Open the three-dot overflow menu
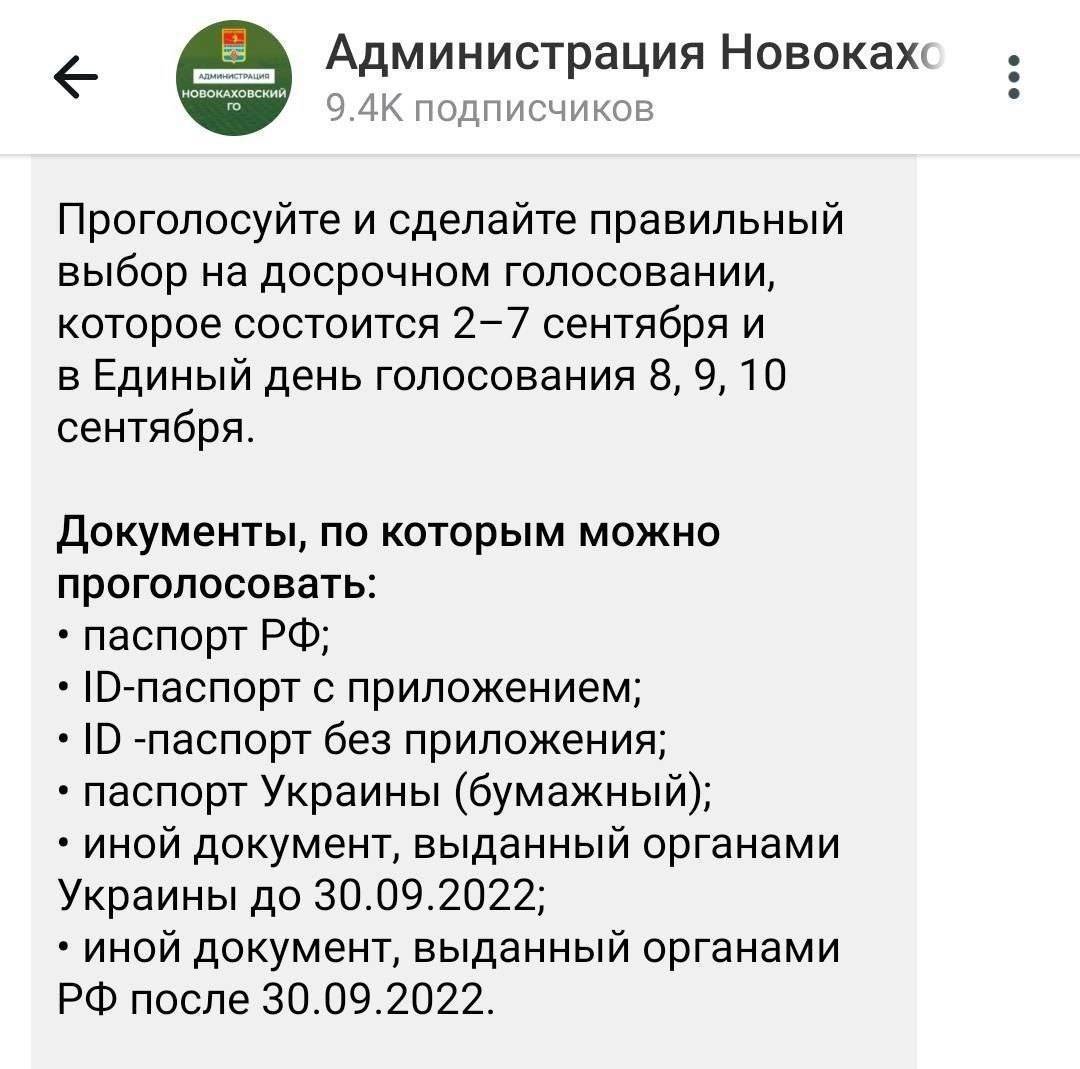Image resolution: width=1080 pixels, height=1069 pixels. pos(1014,77)
